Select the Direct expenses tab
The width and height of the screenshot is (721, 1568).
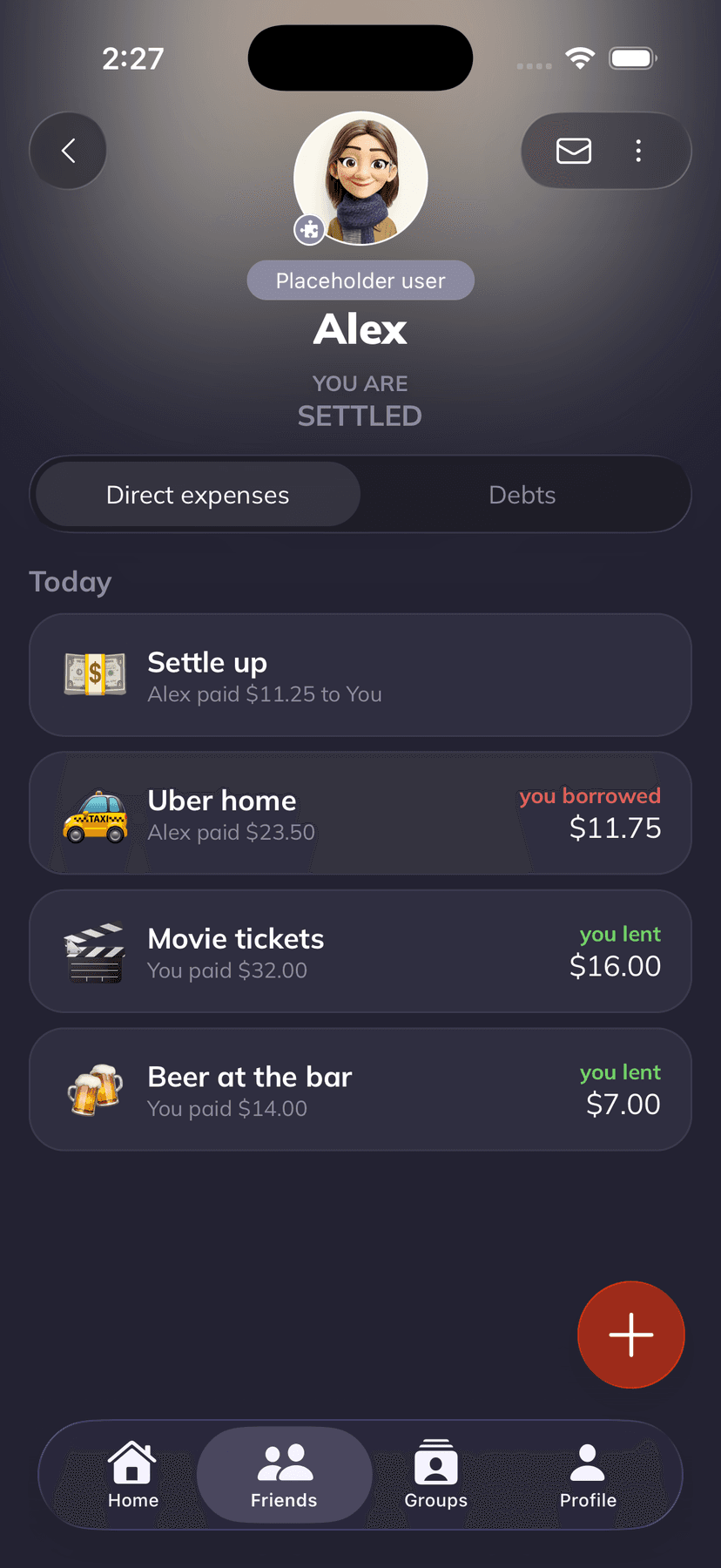click(198, 494)
